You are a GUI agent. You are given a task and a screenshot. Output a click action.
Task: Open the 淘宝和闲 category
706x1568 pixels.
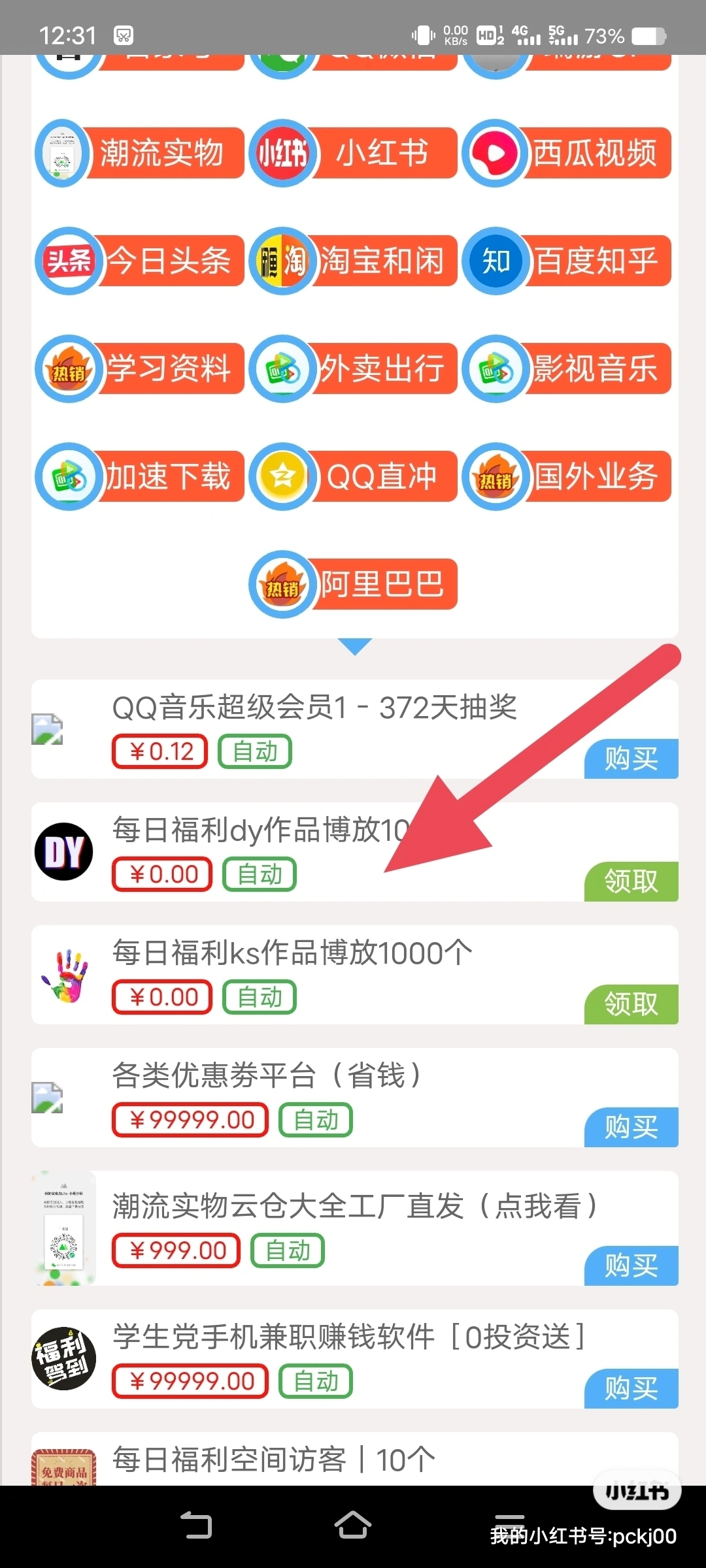353,261
